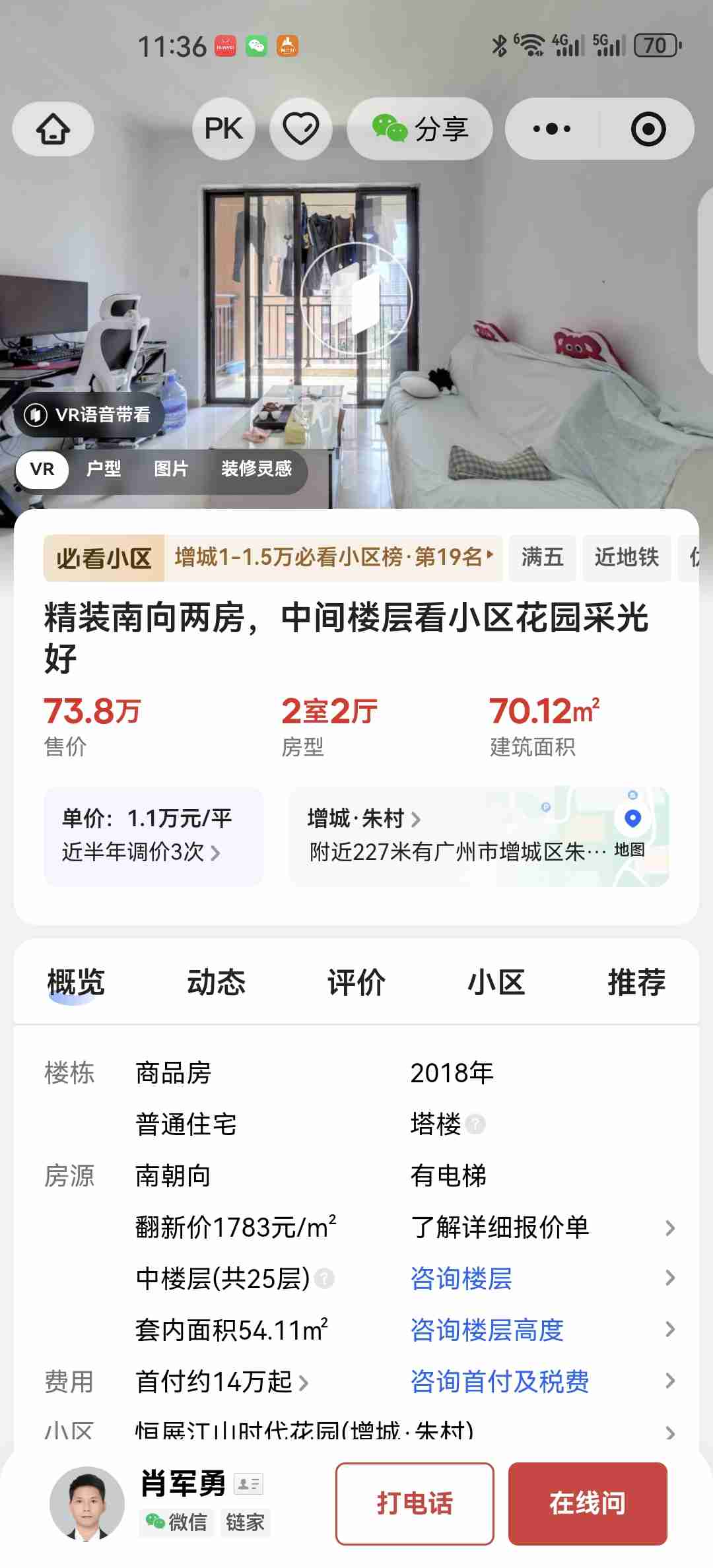Screen dimensions: 713x1568
Task: Open the three-dot more menu
Action: pyautogui.click(x=552, y=129)
